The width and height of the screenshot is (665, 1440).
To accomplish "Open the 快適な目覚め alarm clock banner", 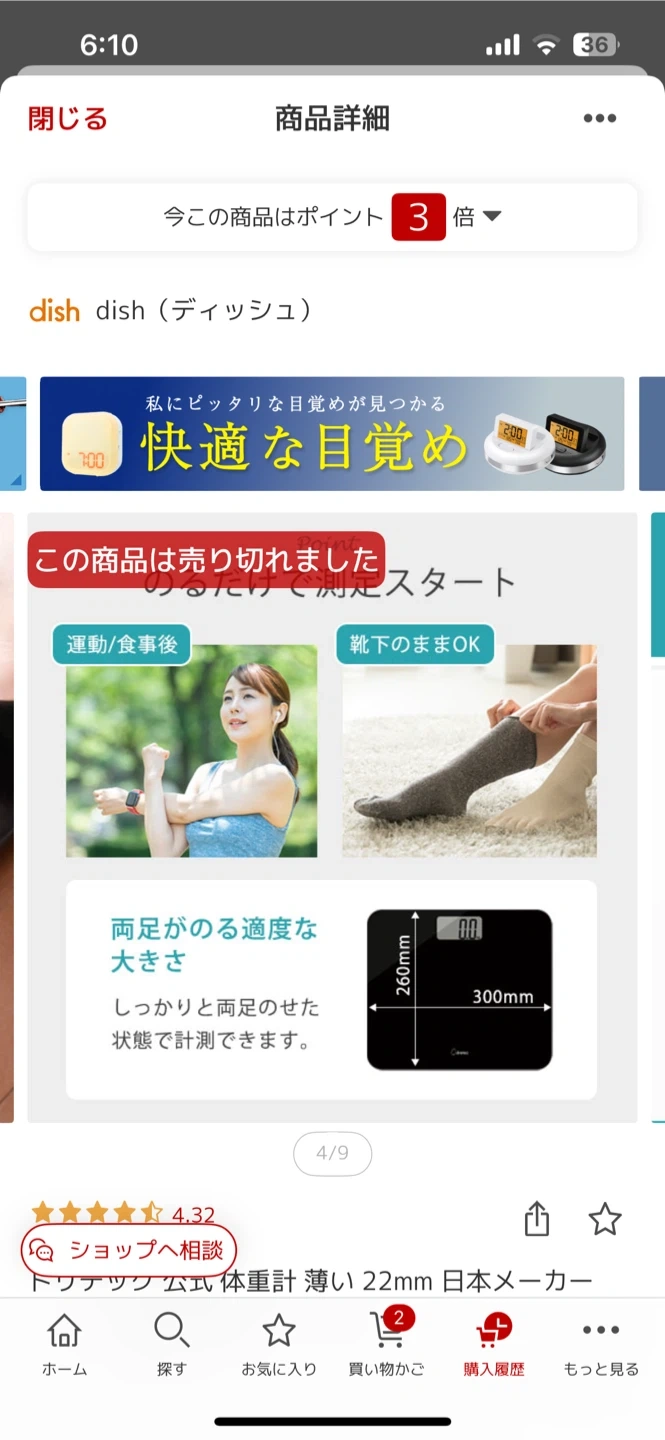I will tap(332, 434).
